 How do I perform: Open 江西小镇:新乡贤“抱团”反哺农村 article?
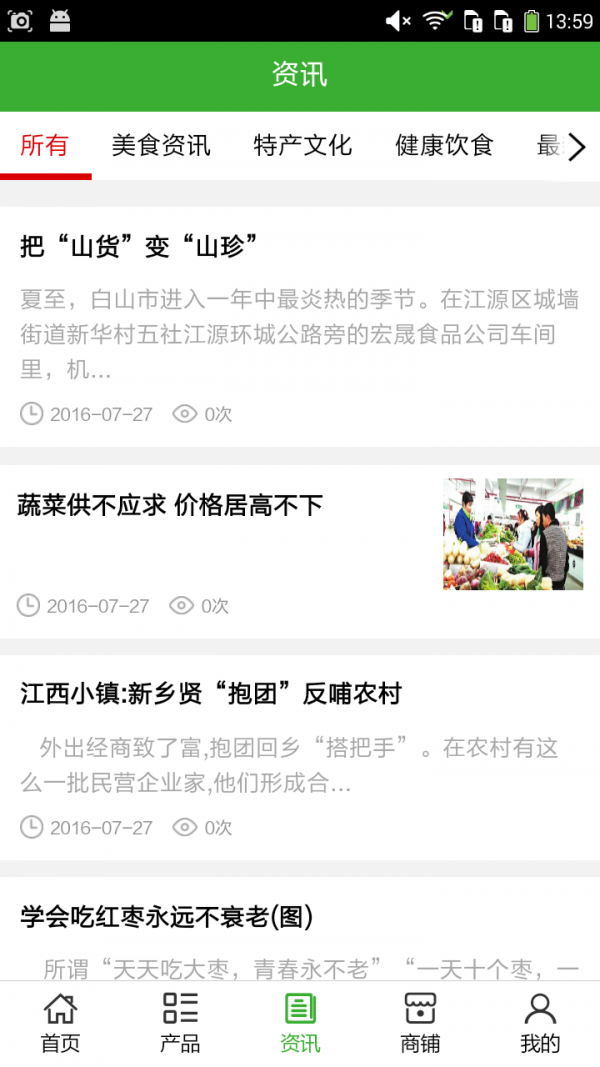[x=211, y=693]
